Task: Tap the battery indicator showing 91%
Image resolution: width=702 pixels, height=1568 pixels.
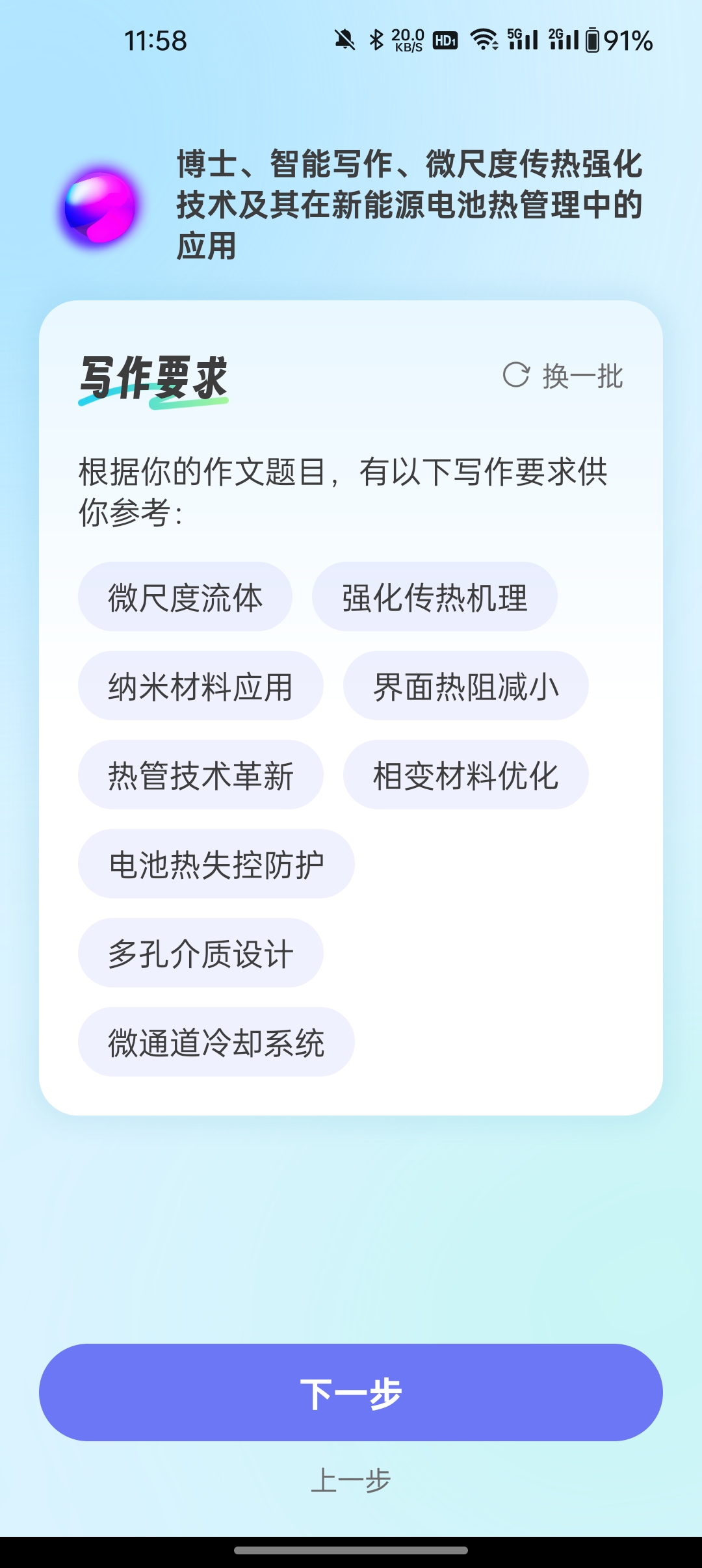Action: pos(611,41)
